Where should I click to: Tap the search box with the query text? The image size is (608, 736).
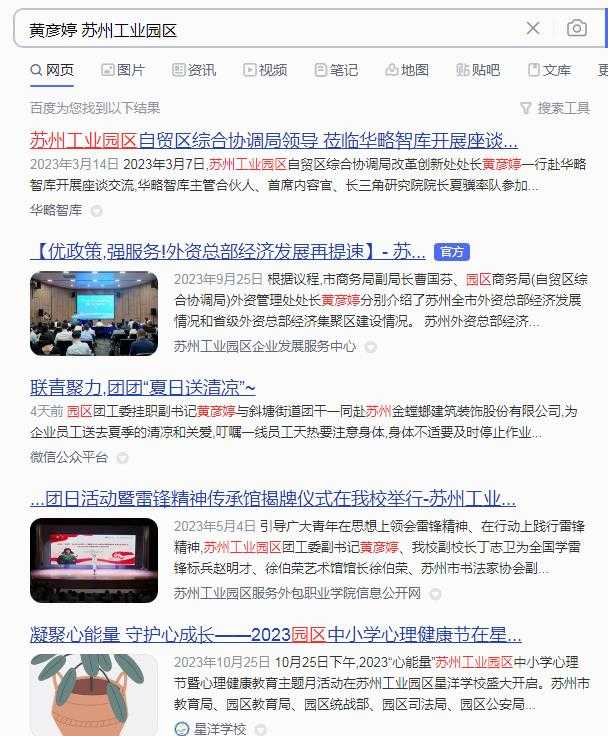(260, 29)
